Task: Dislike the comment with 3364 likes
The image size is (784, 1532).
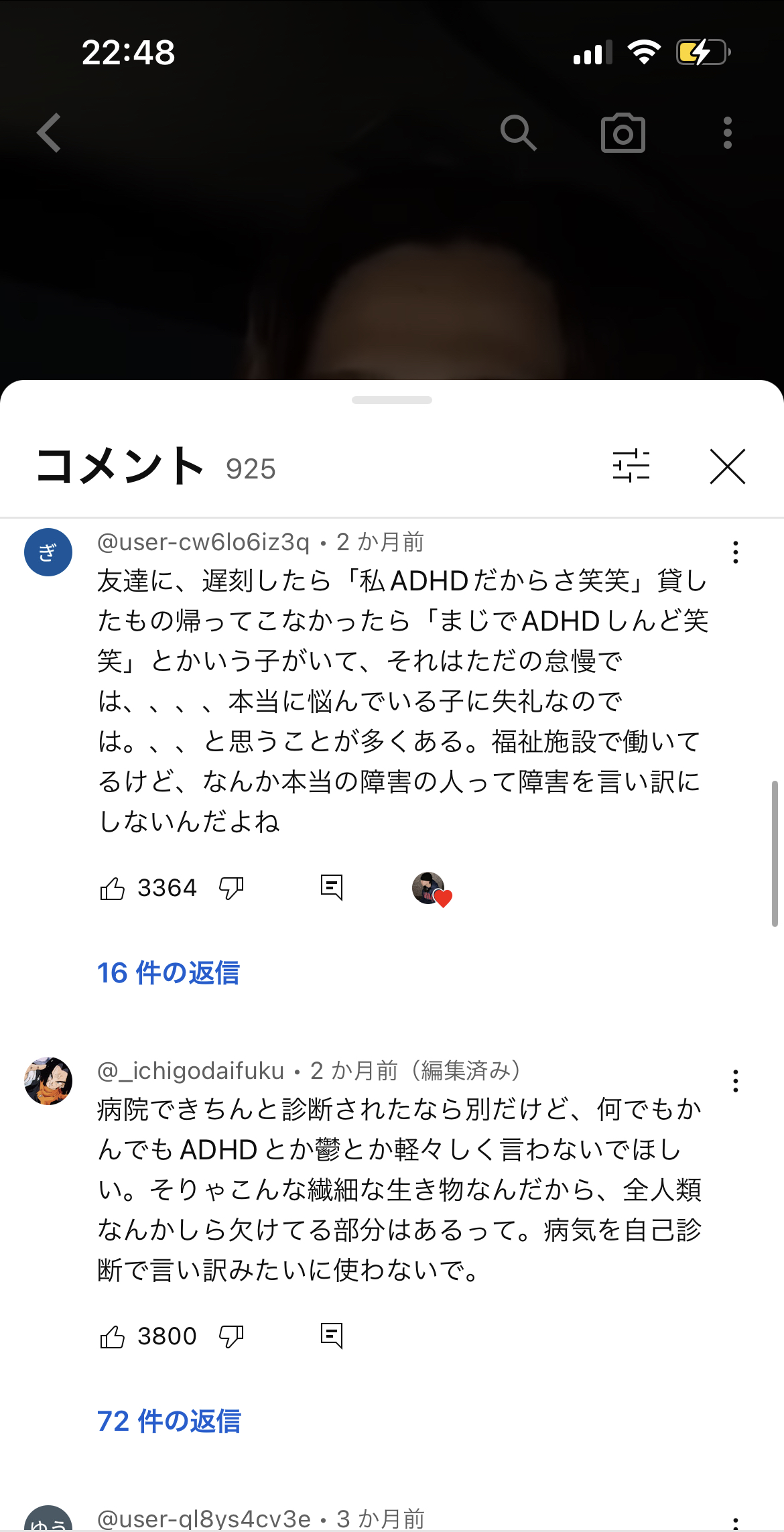Action: point(231,889)
